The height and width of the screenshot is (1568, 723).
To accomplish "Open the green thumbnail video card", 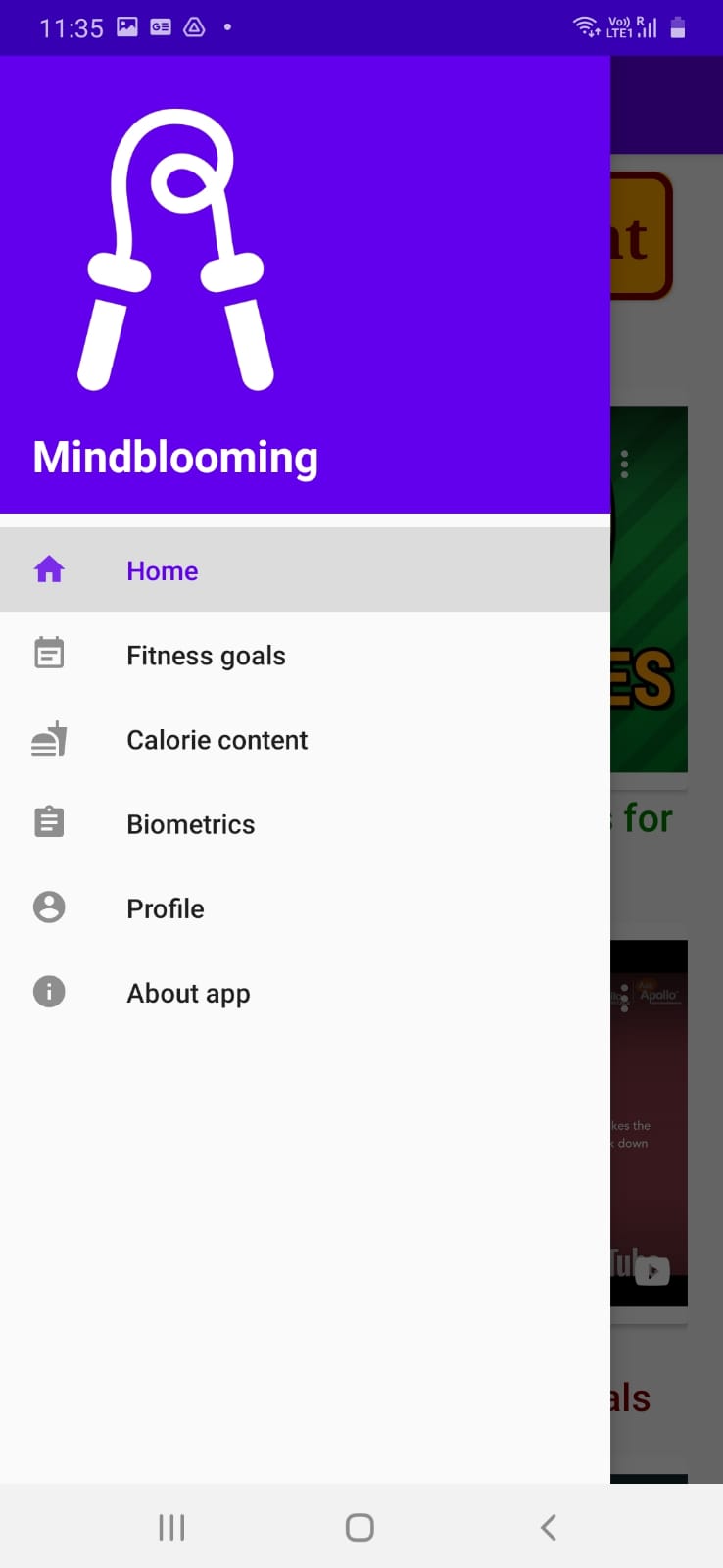I will pyautogui.click(x=651, y=588).
